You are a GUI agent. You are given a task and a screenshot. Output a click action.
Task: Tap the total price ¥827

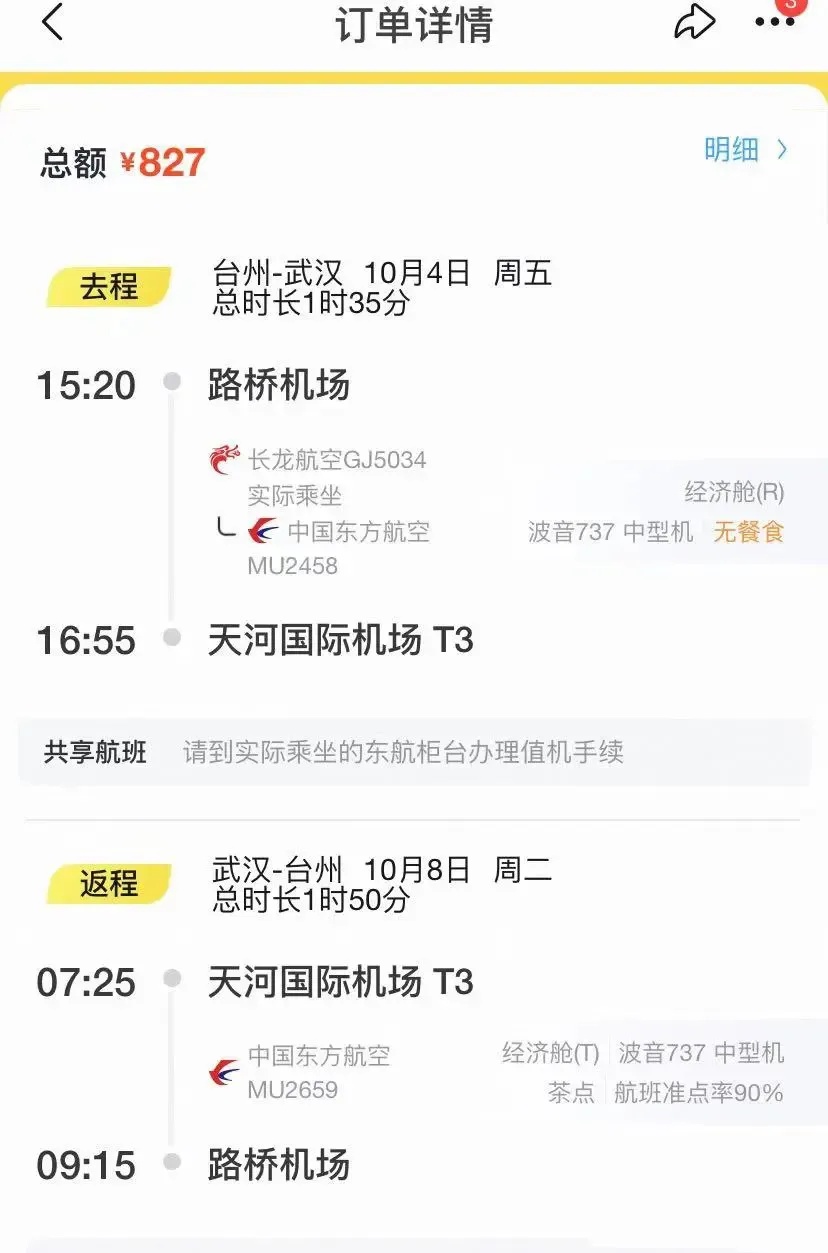click(162, 161)
